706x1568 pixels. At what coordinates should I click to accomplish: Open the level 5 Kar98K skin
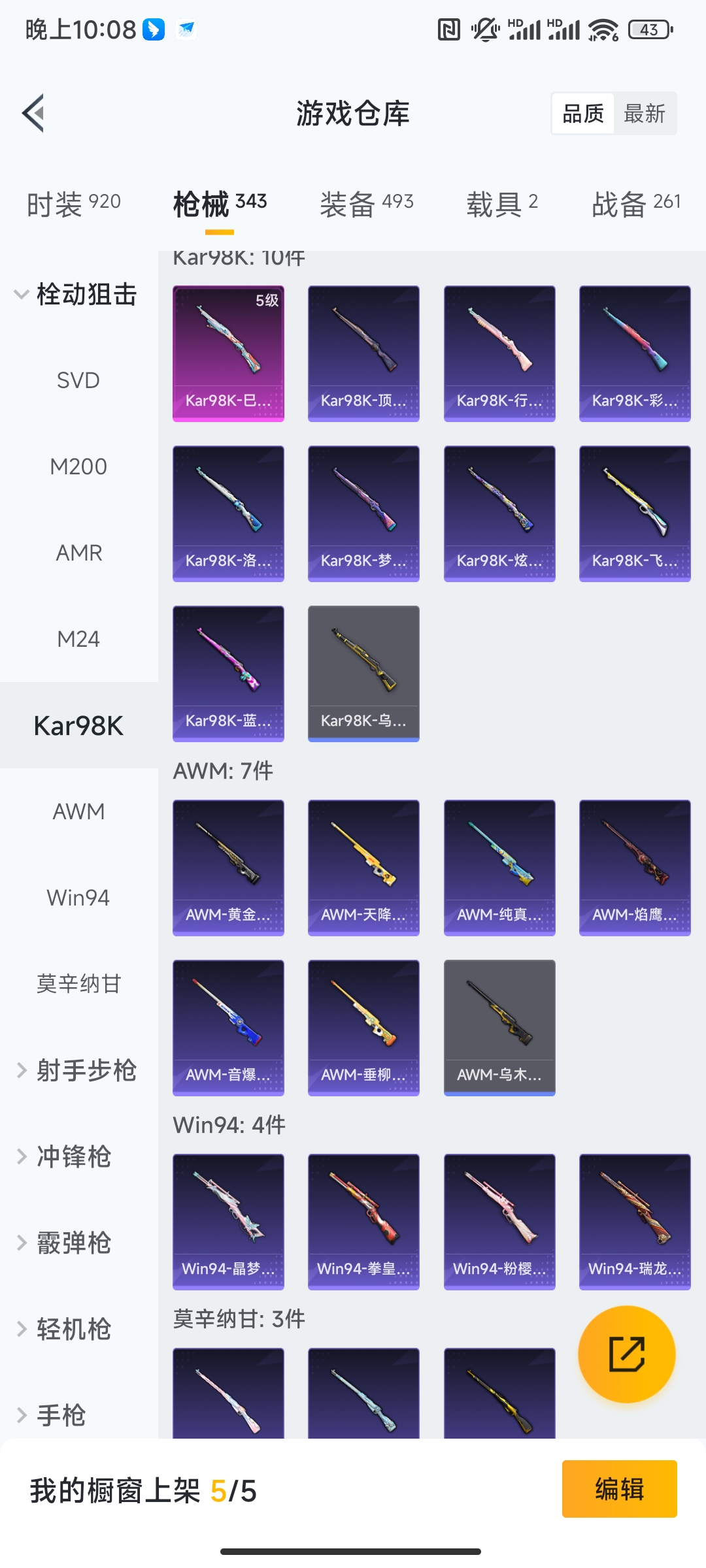pyautogui.click(x=228, y=353)
